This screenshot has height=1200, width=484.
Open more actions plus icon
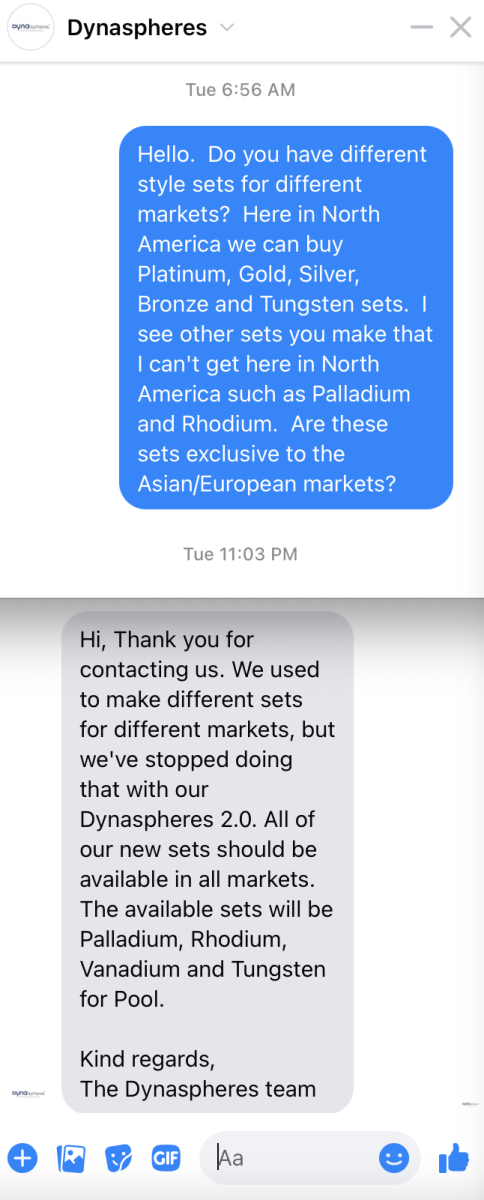pos(23,1158)
